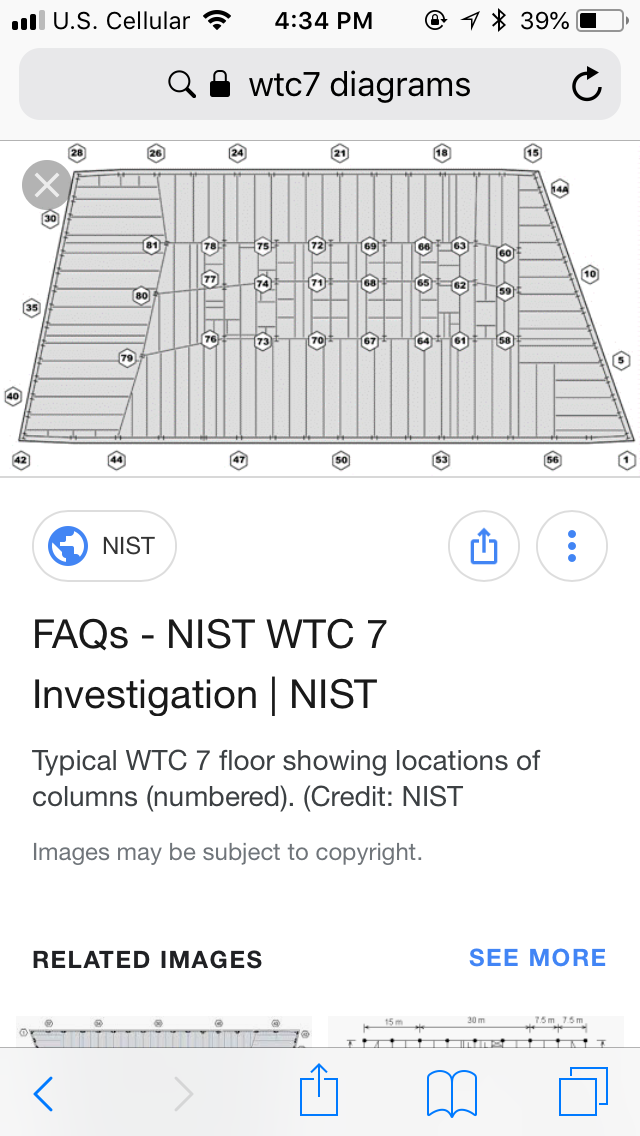Open Safari share sheet in toolbar

click(320, 1091)
